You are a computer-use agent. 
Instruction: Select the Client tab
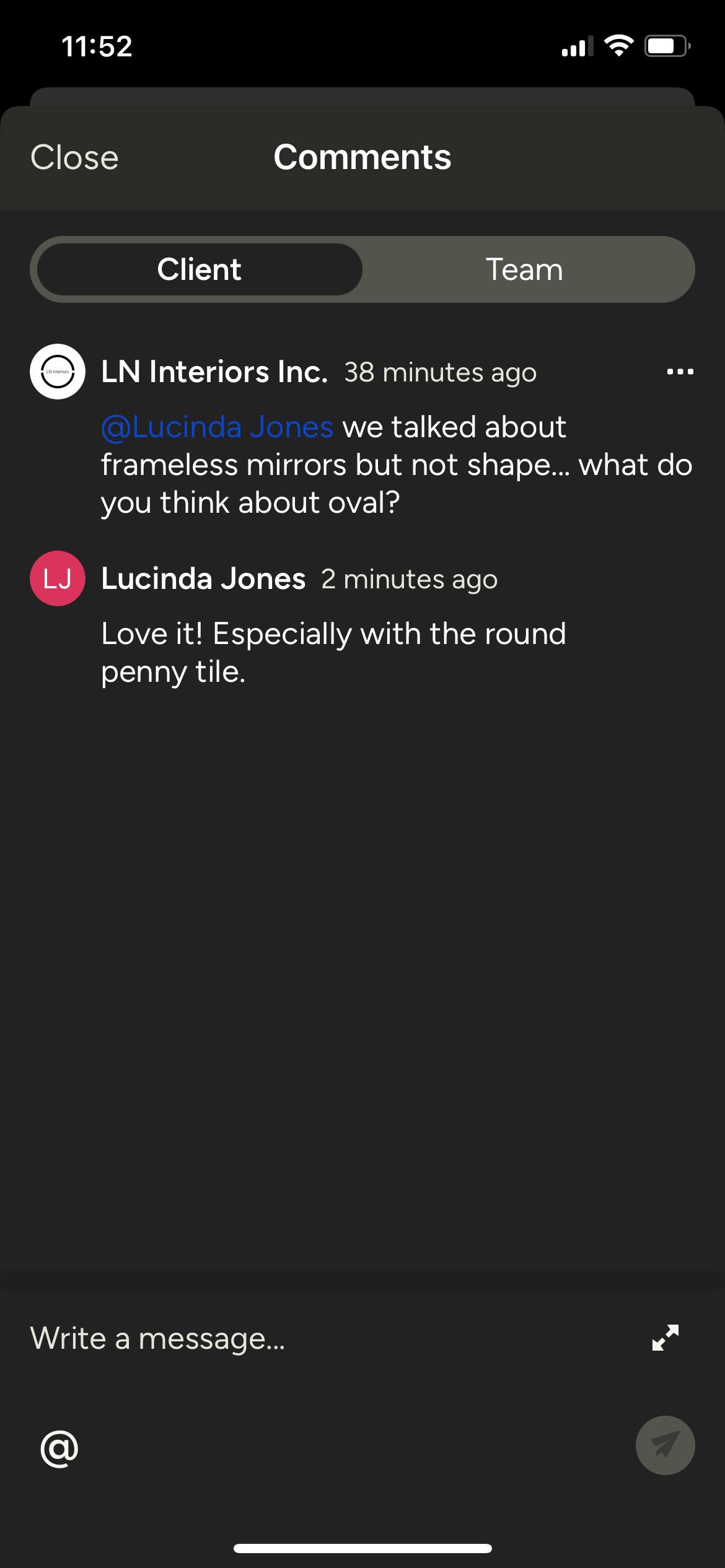tap(200, 269)
